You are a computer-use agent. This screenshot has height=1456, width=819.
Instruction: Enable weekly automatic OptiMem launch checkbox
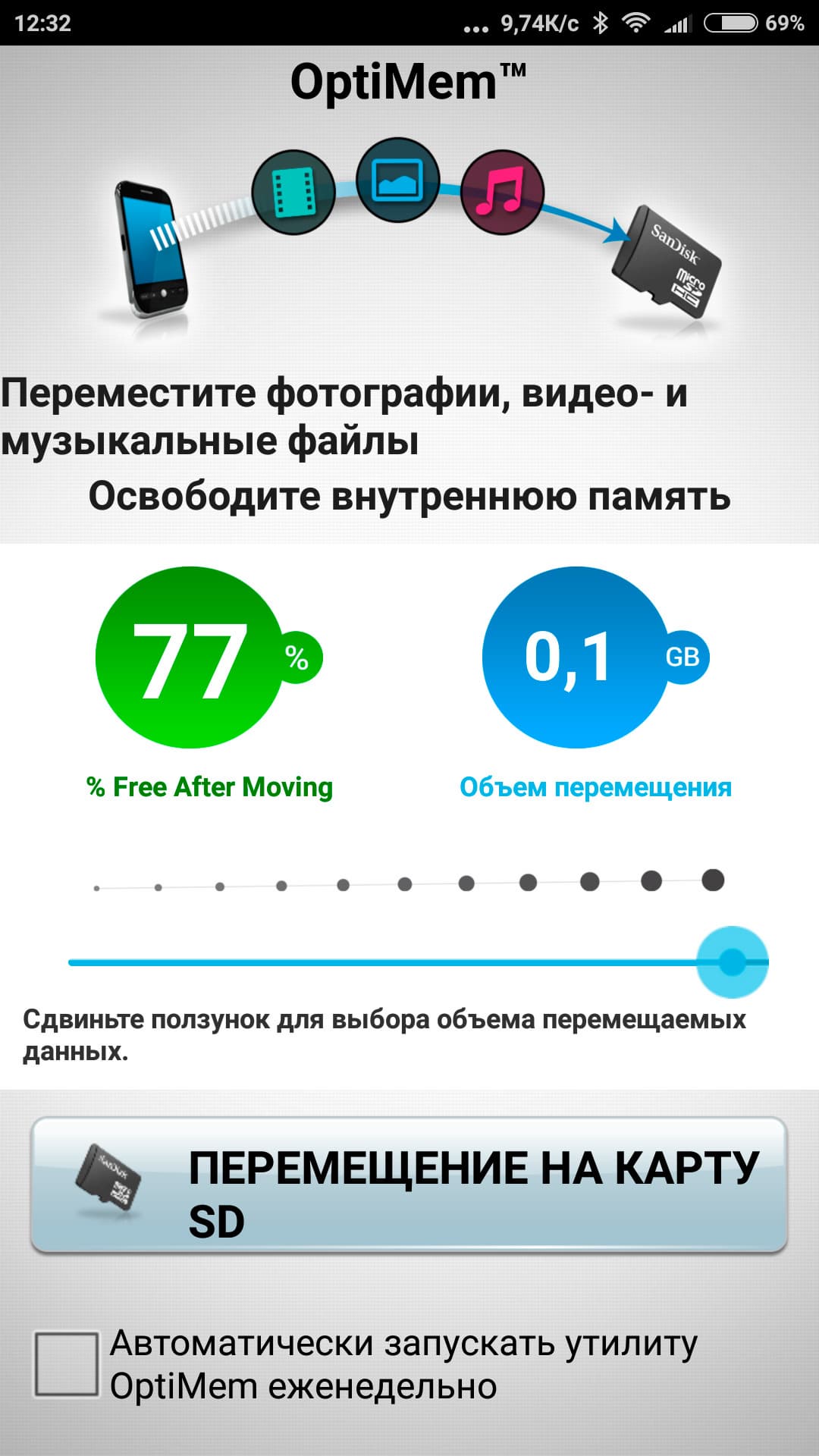pos(67,1363)
